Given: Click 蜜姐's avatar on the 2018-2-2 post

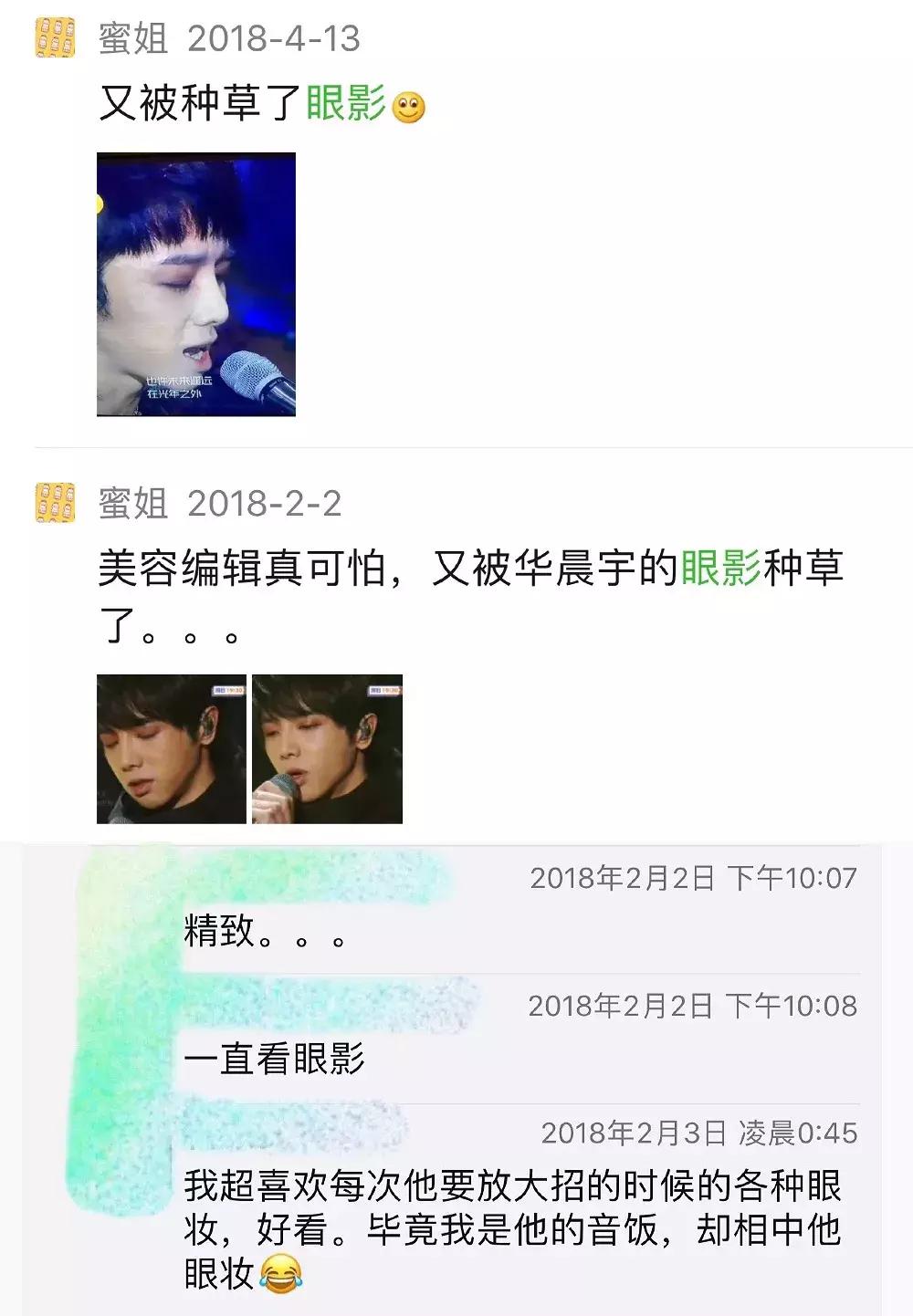Looking at the screenshot, I should coord(57,501).
